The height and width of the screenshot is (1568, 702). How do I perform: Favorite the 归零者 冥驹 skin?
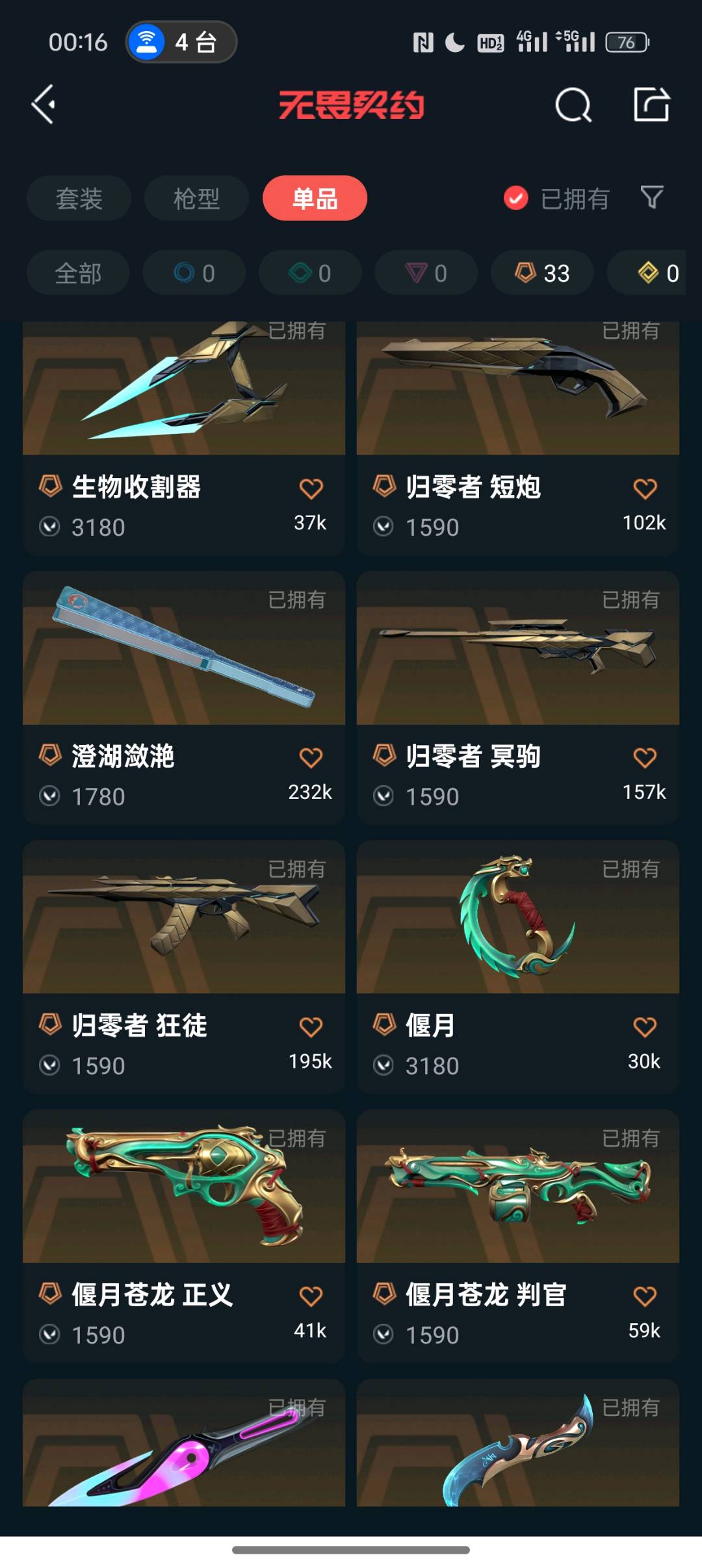tap(645, 758)
